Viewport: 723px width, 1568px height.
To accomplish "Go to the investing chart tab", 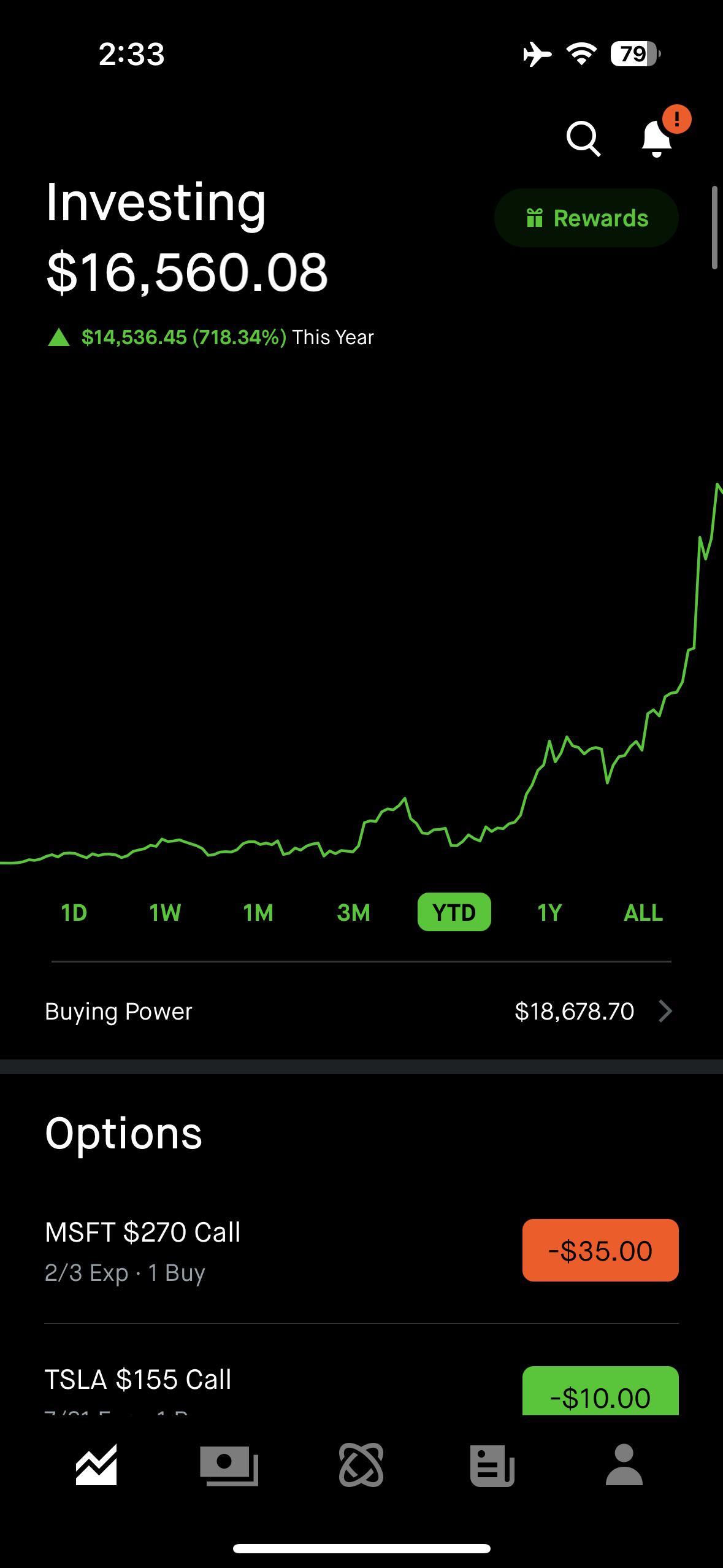I will click(96, 1465).
